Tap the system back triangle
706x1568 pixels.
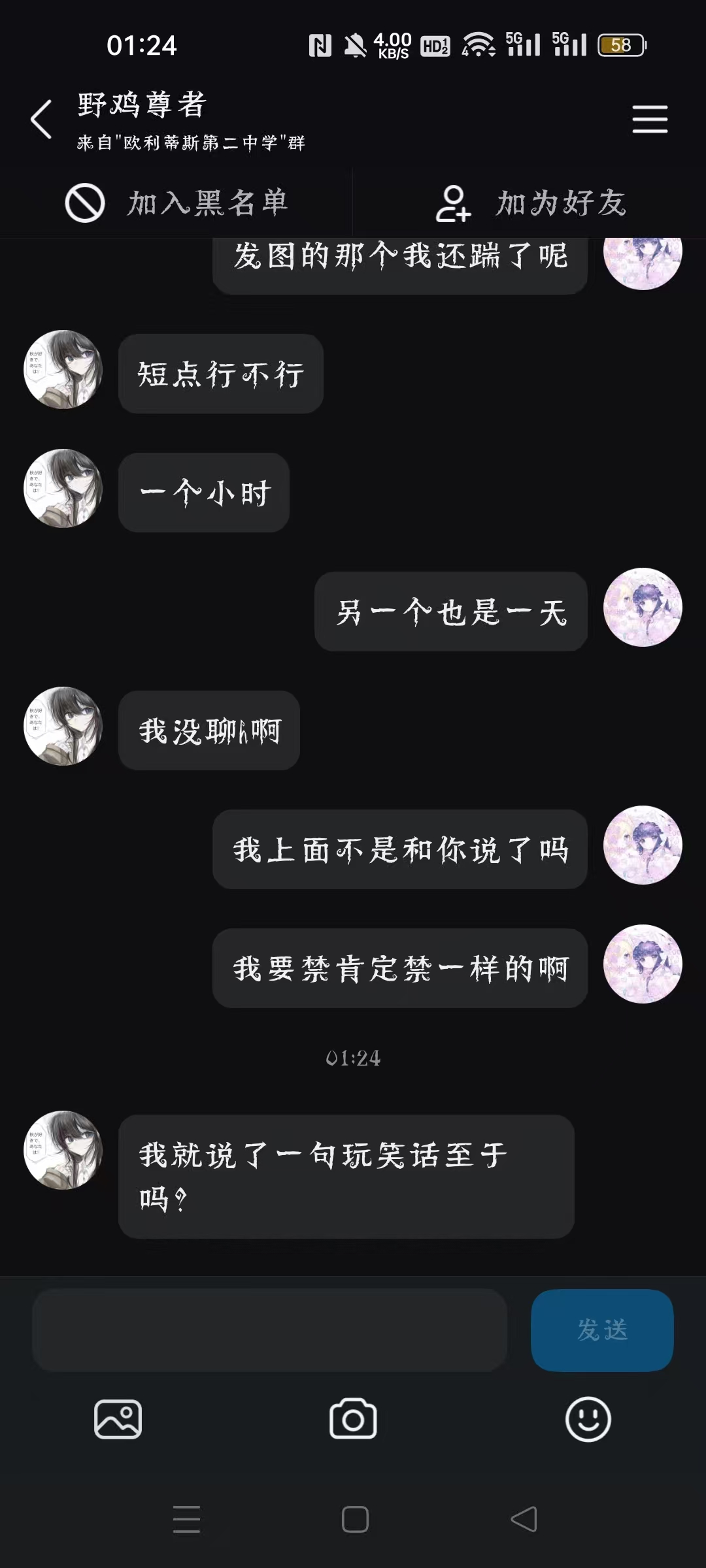[x=524, y=1519]
